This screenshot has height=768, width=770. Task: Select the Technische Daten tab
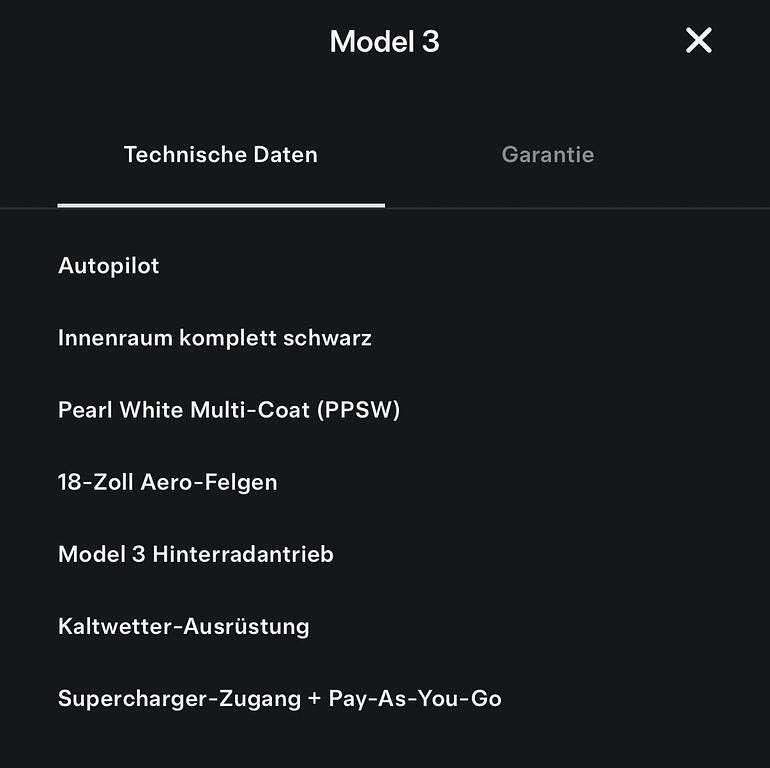(221, 155)
